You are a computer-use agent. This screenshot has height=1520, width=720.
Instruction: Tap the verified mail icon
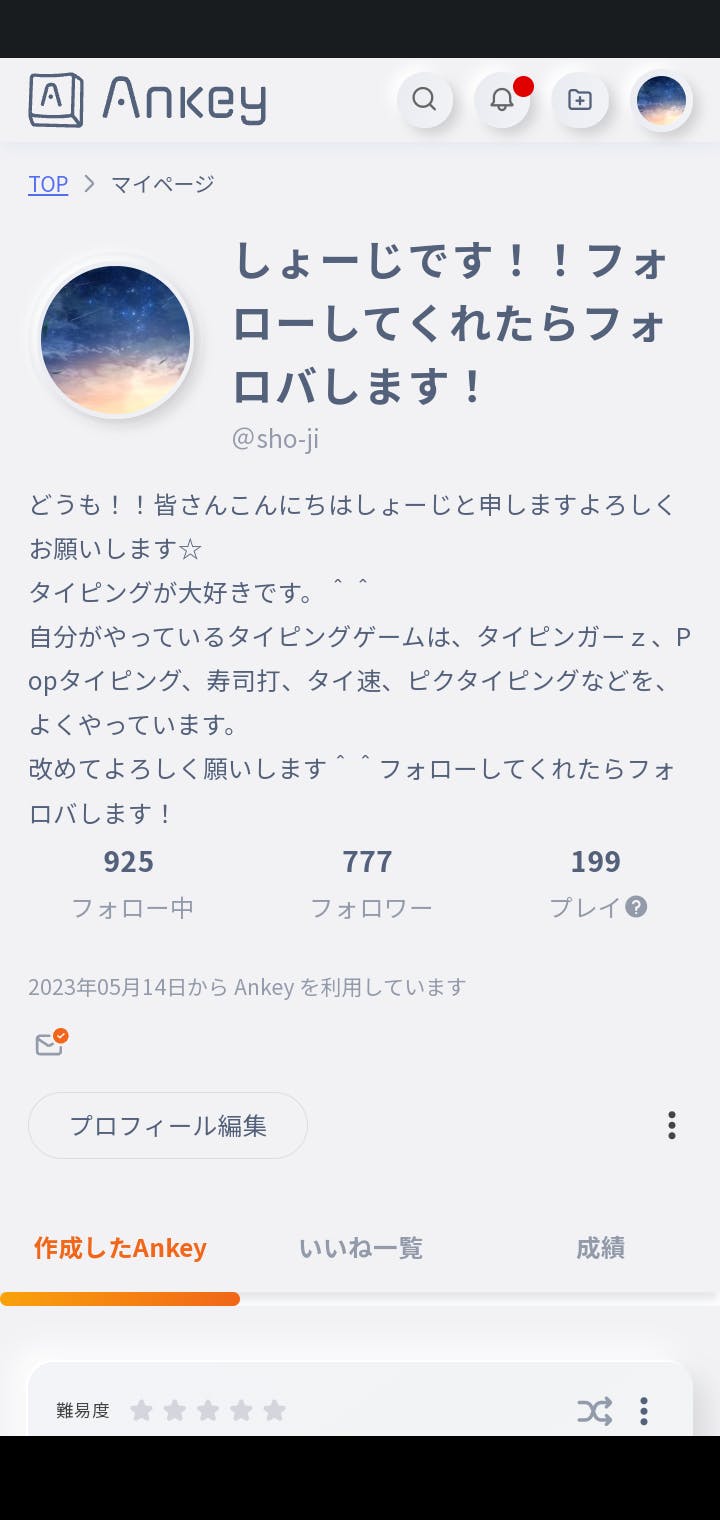tap(50, 1043)
